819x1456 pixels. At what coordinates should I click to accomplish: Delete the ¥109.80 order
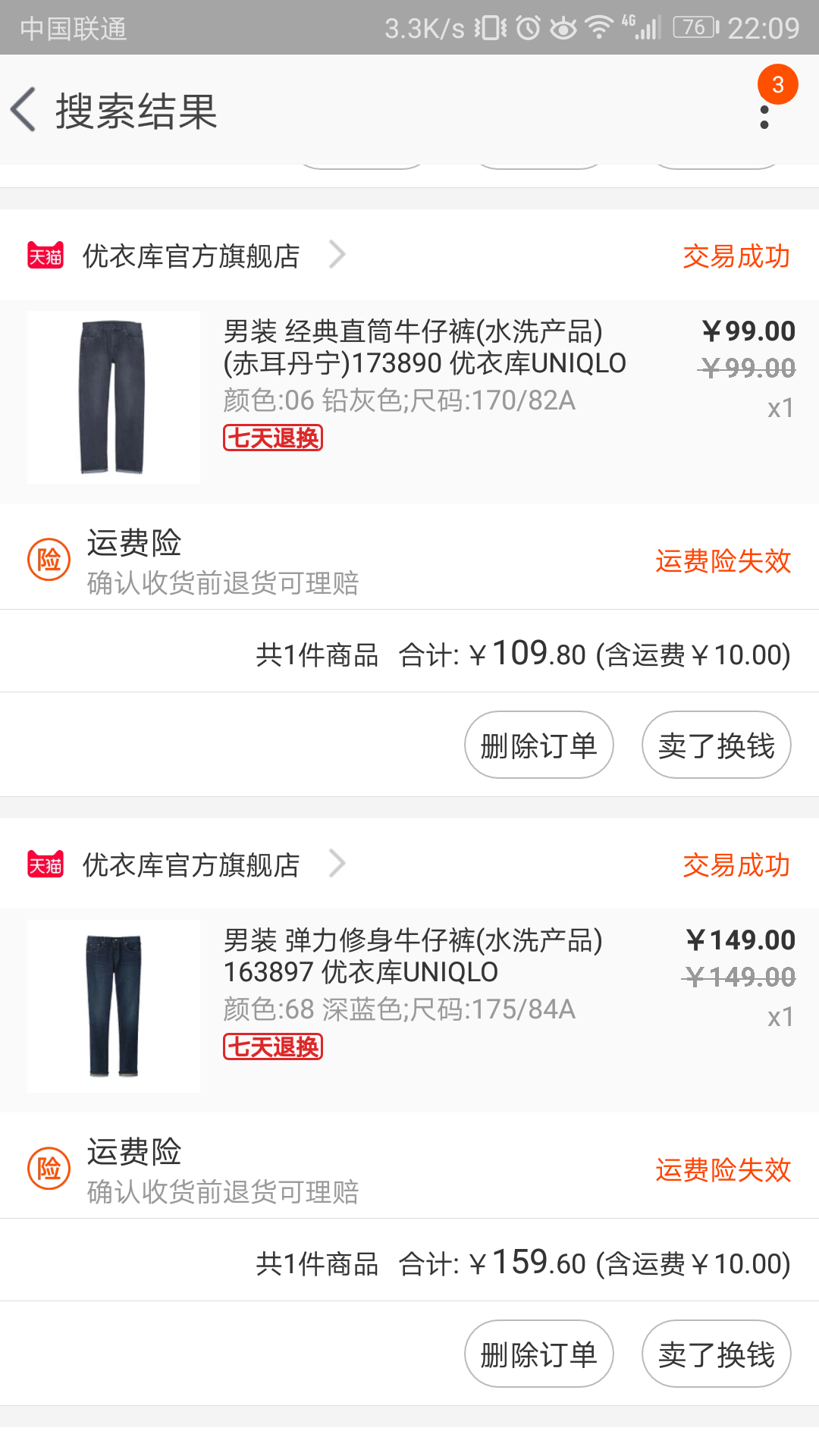click(538, 745)
